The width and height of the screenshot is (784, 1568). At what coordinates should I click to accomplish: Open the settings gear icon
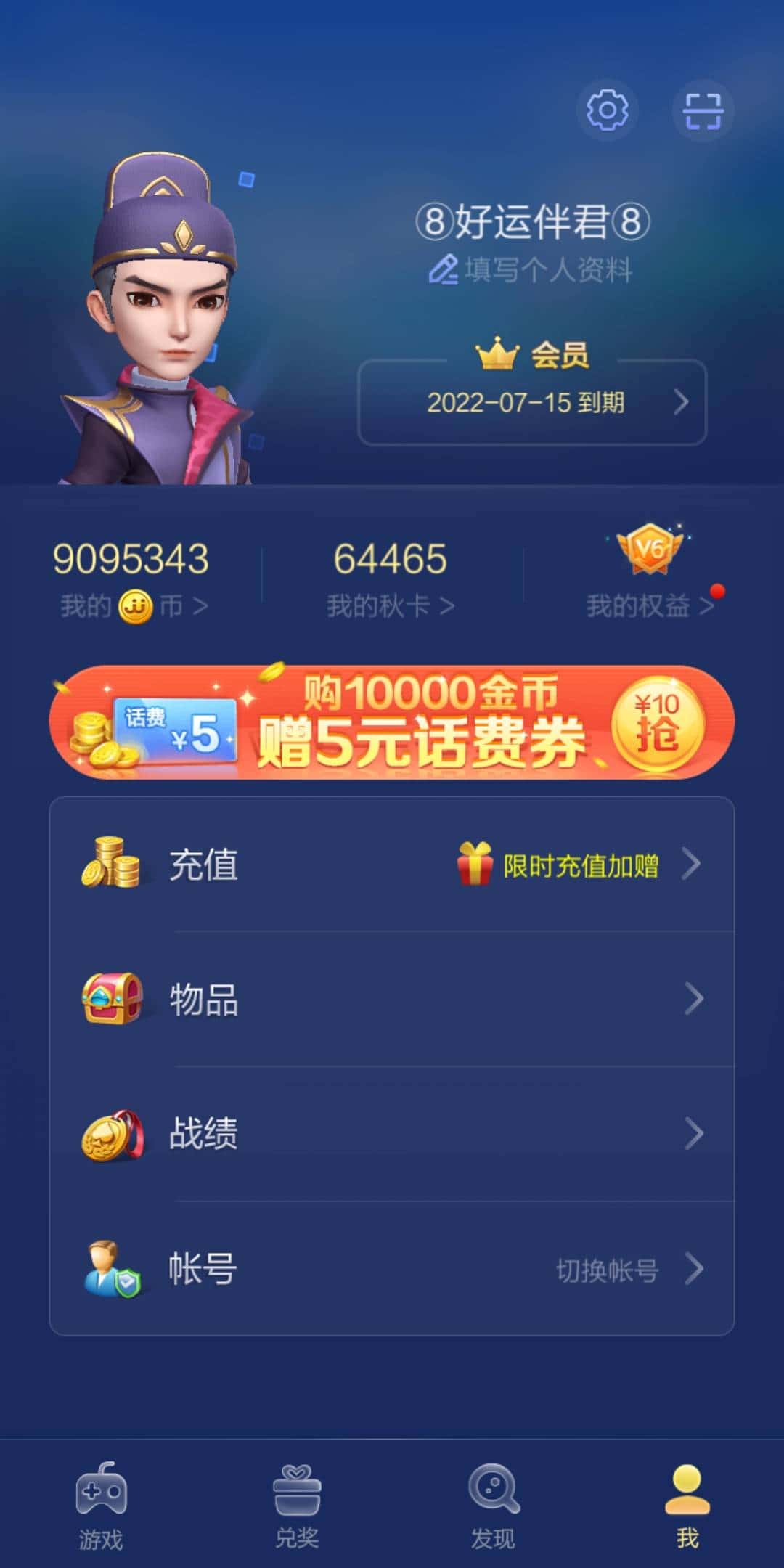[x=608, y=110]
